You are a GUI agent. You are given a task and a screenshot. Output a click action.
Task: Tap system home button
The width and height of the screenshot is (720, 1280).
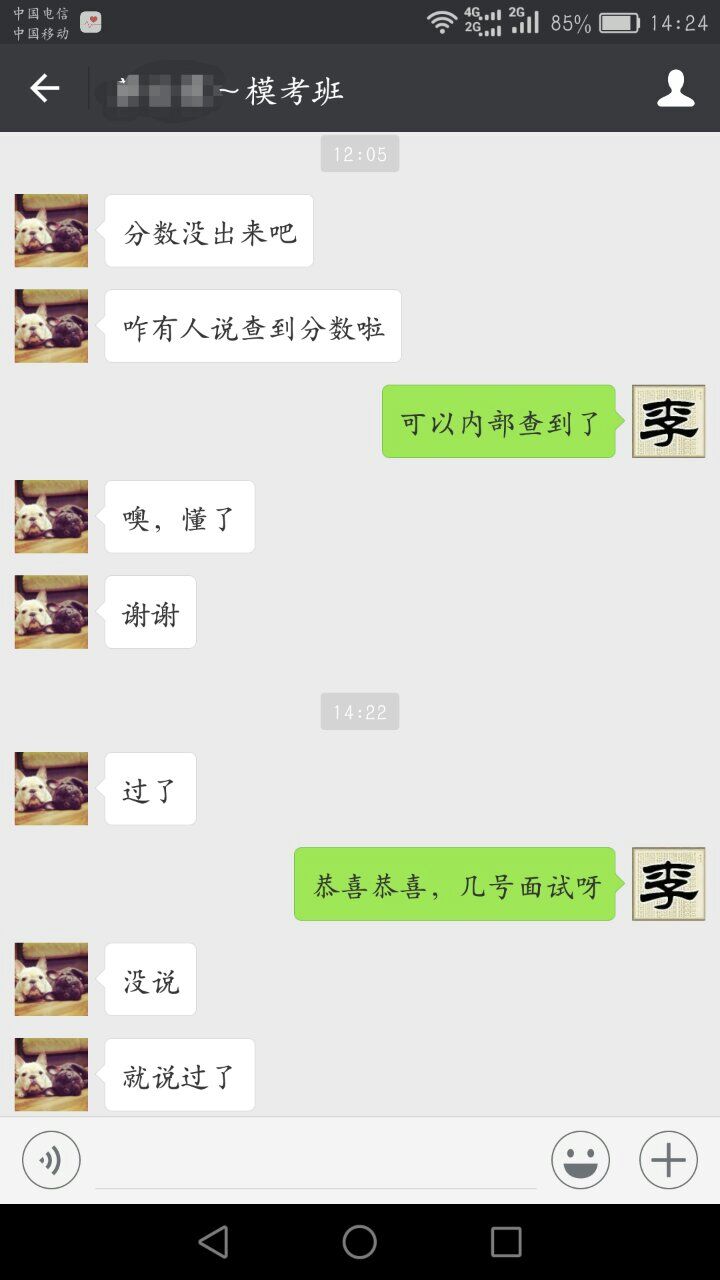pos(359,1242)
